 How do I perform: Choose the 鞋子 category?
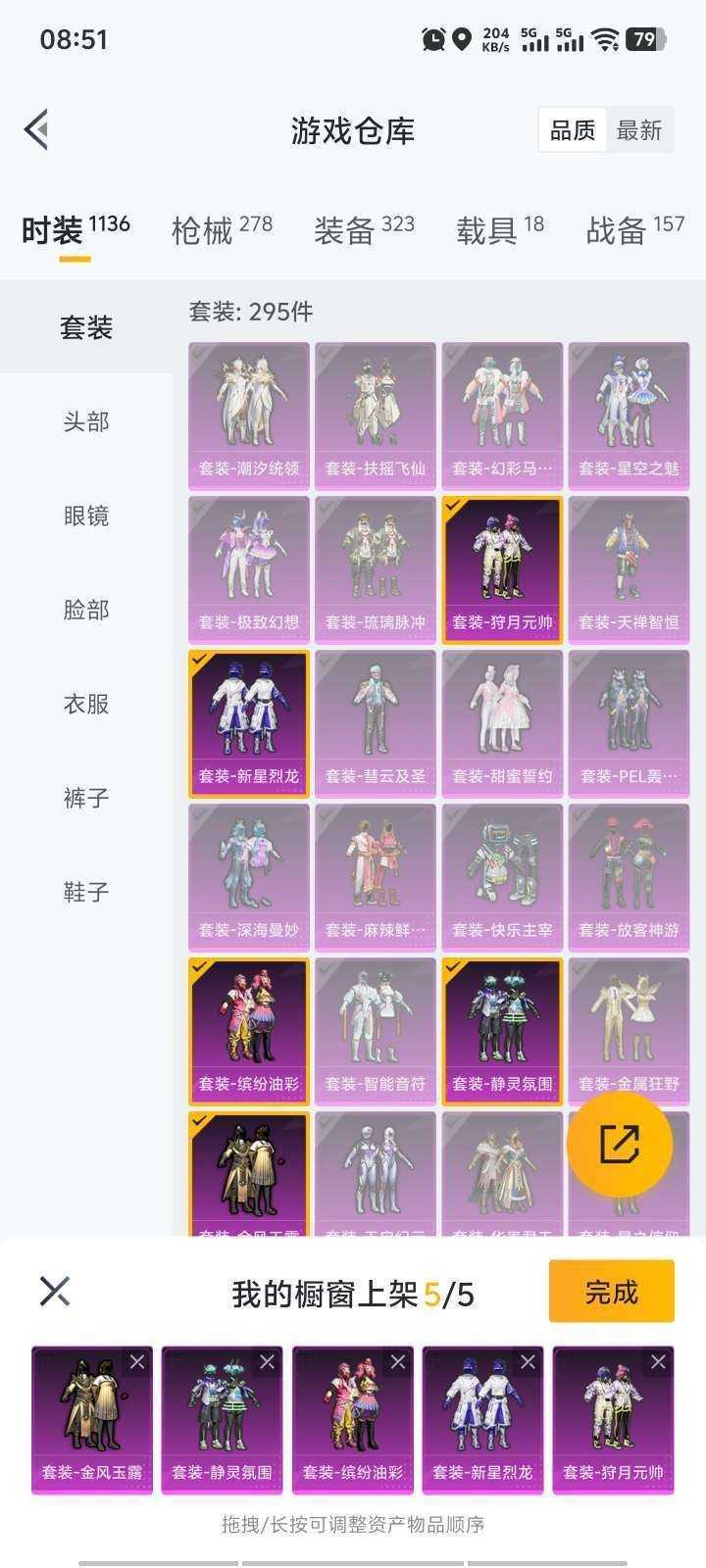coord(86,892)
